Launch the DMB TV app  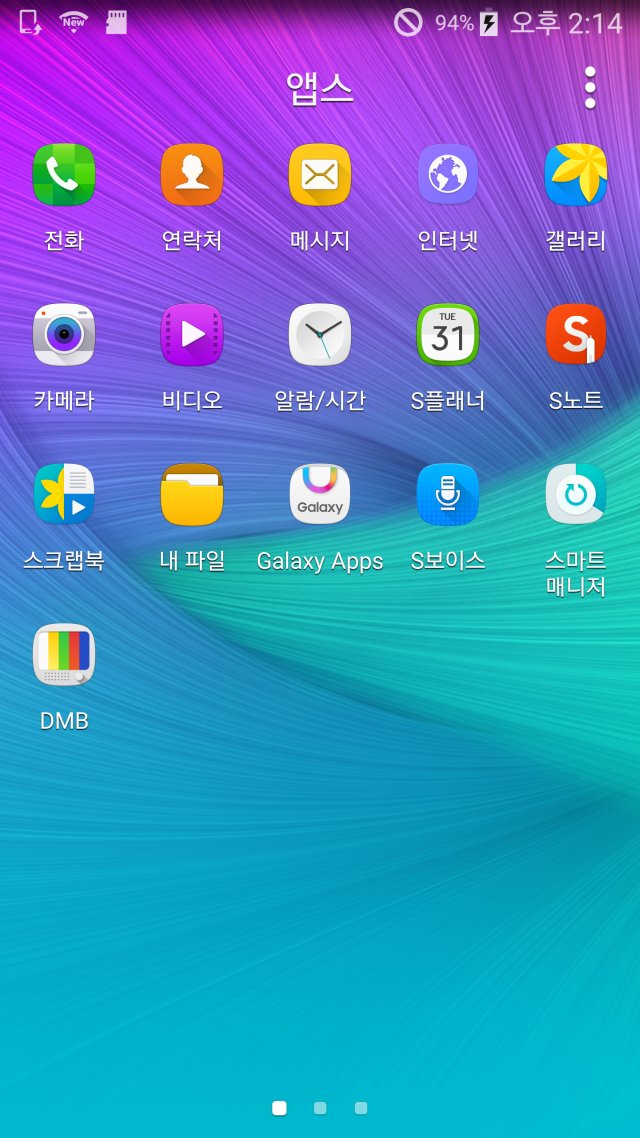click(64, 655)
